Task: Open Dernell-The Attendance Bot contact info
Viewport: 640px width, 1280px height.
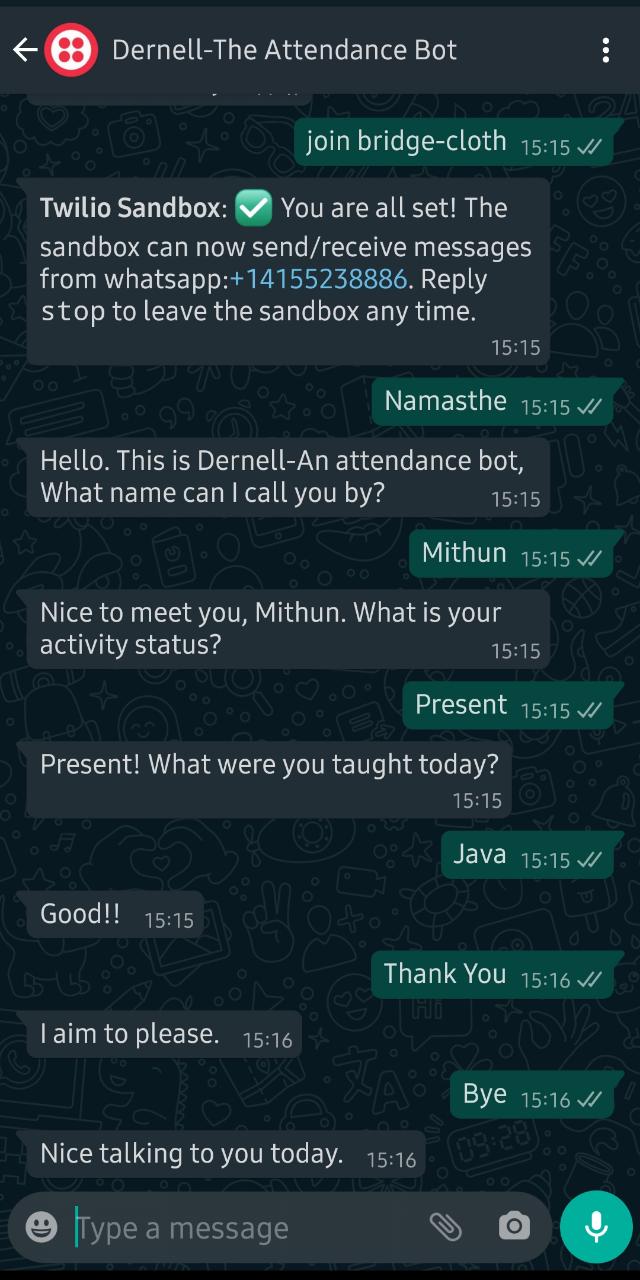Action: [284, 50]
